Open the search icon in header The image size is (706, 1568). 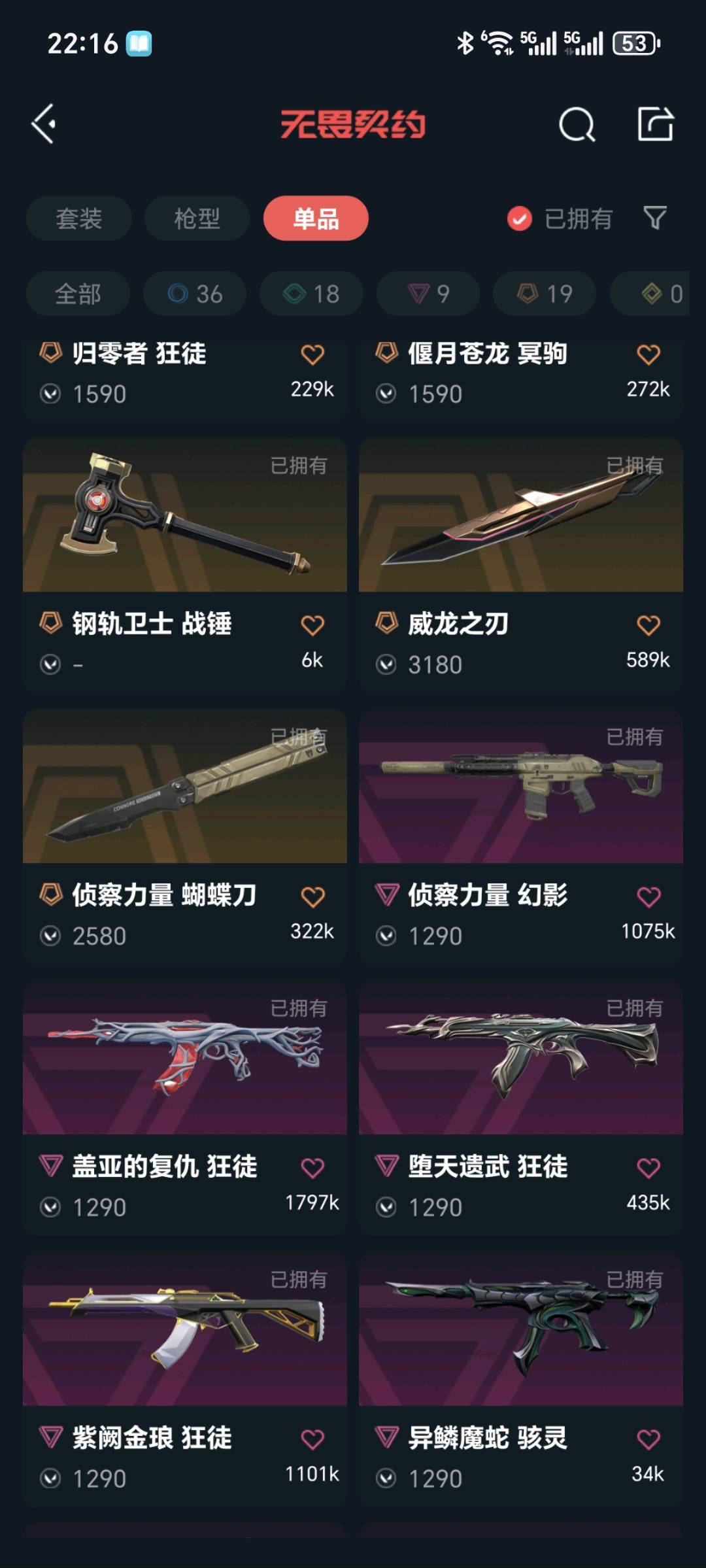[x=577, y=124]
